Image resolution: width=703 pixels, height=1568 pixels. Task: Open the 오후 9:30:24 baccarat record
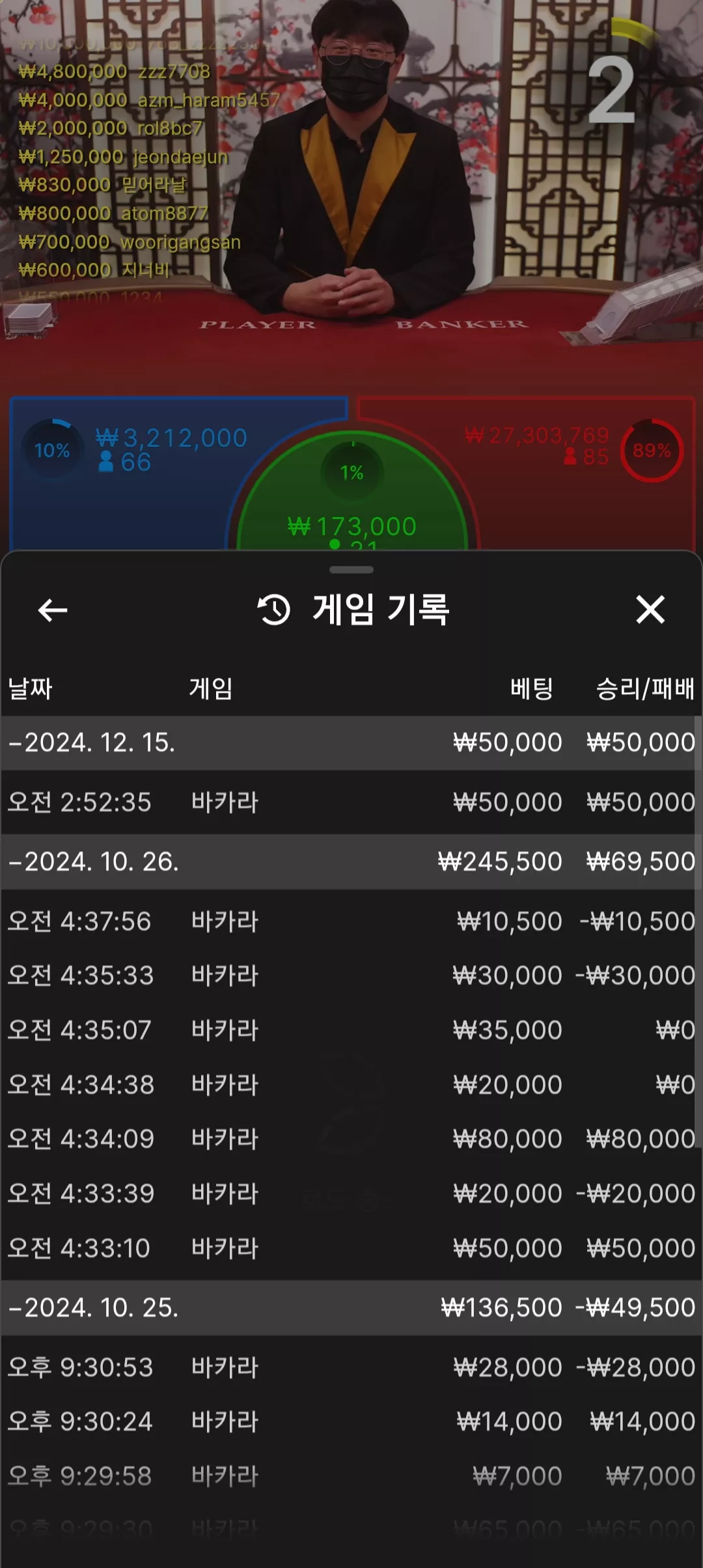[351, 1421]
